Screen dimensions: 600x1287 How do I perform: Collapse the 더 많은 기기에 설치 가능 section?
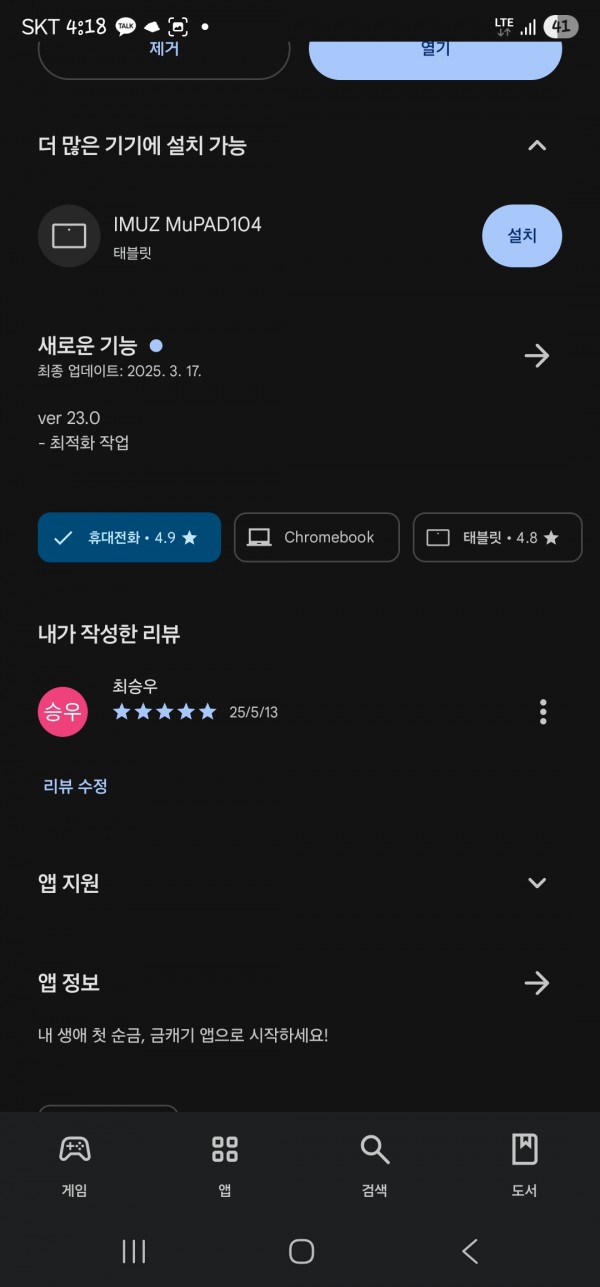coord(537,146)
